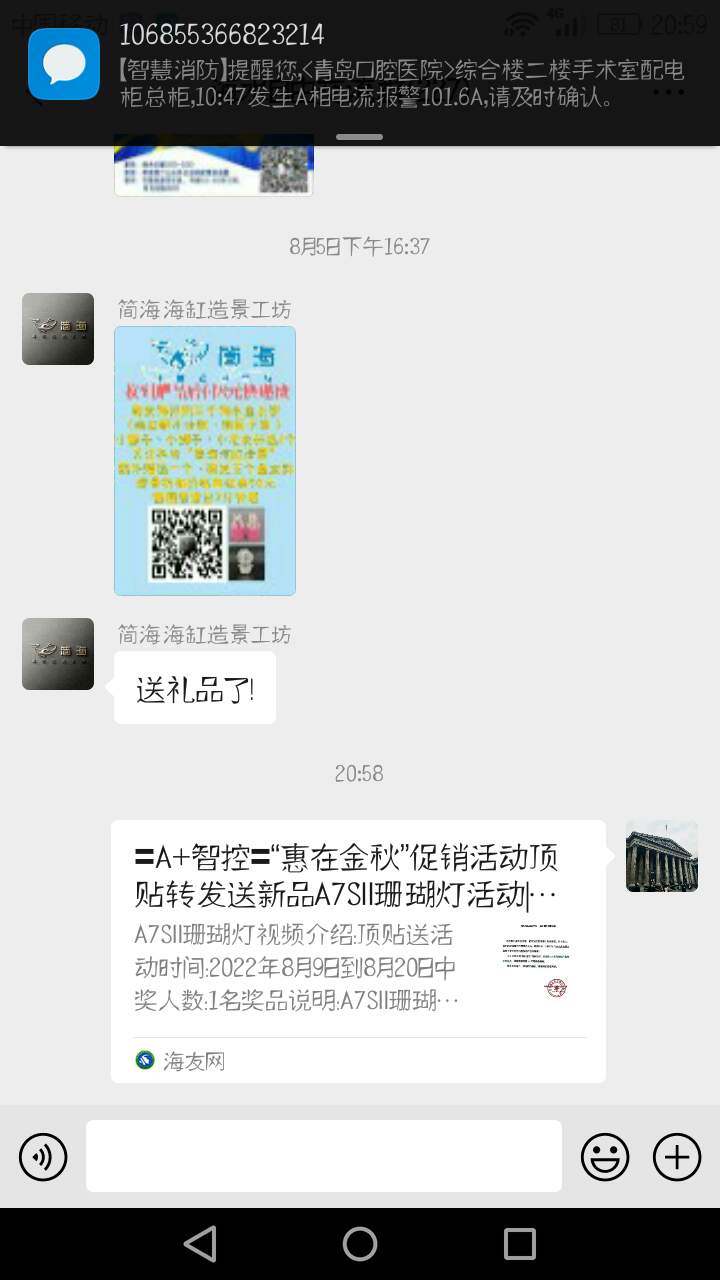The height and width of the screenshot is (1280, 720).
Task: Open the plus attachments menu
Action: pos(677,1157)
